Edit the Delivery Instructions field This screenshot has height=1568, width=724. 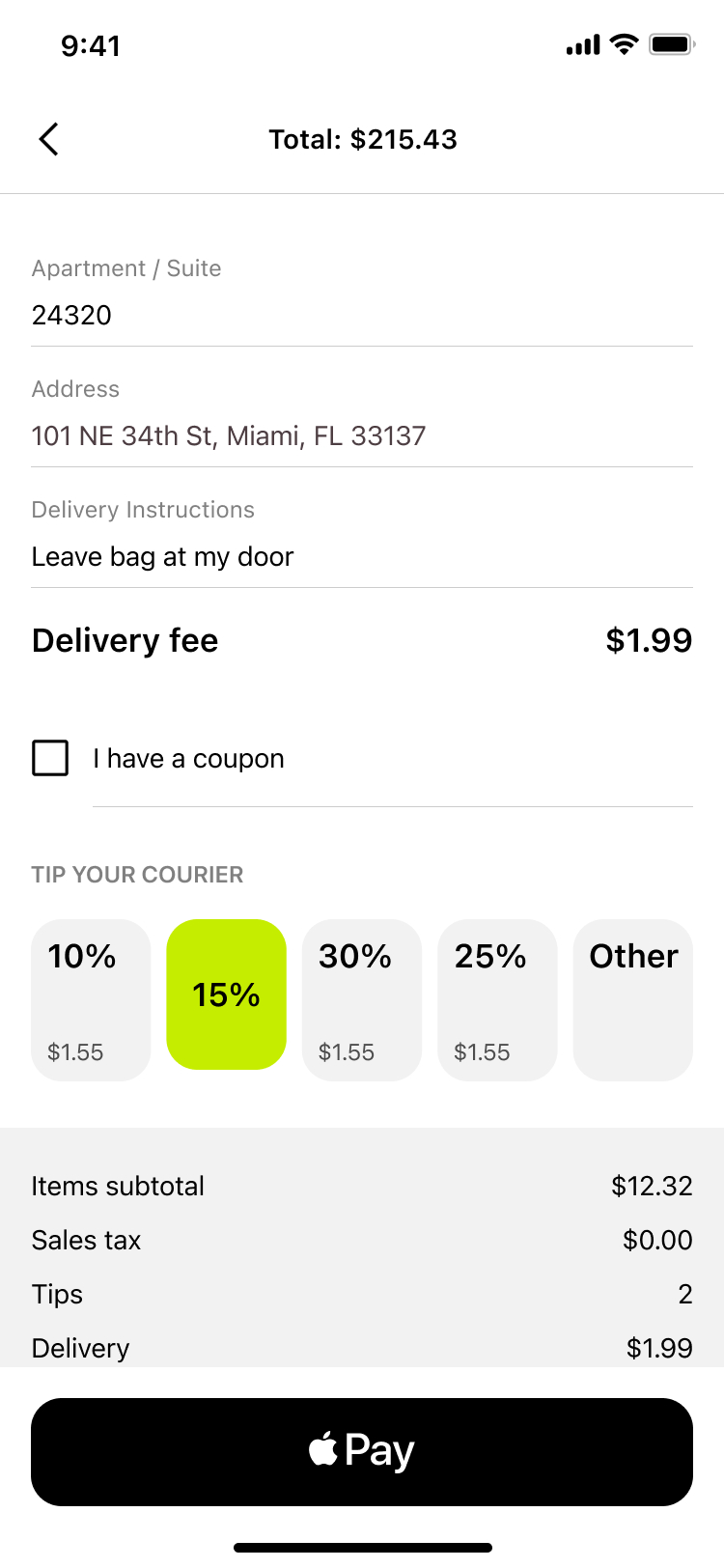tap(361, 556)
